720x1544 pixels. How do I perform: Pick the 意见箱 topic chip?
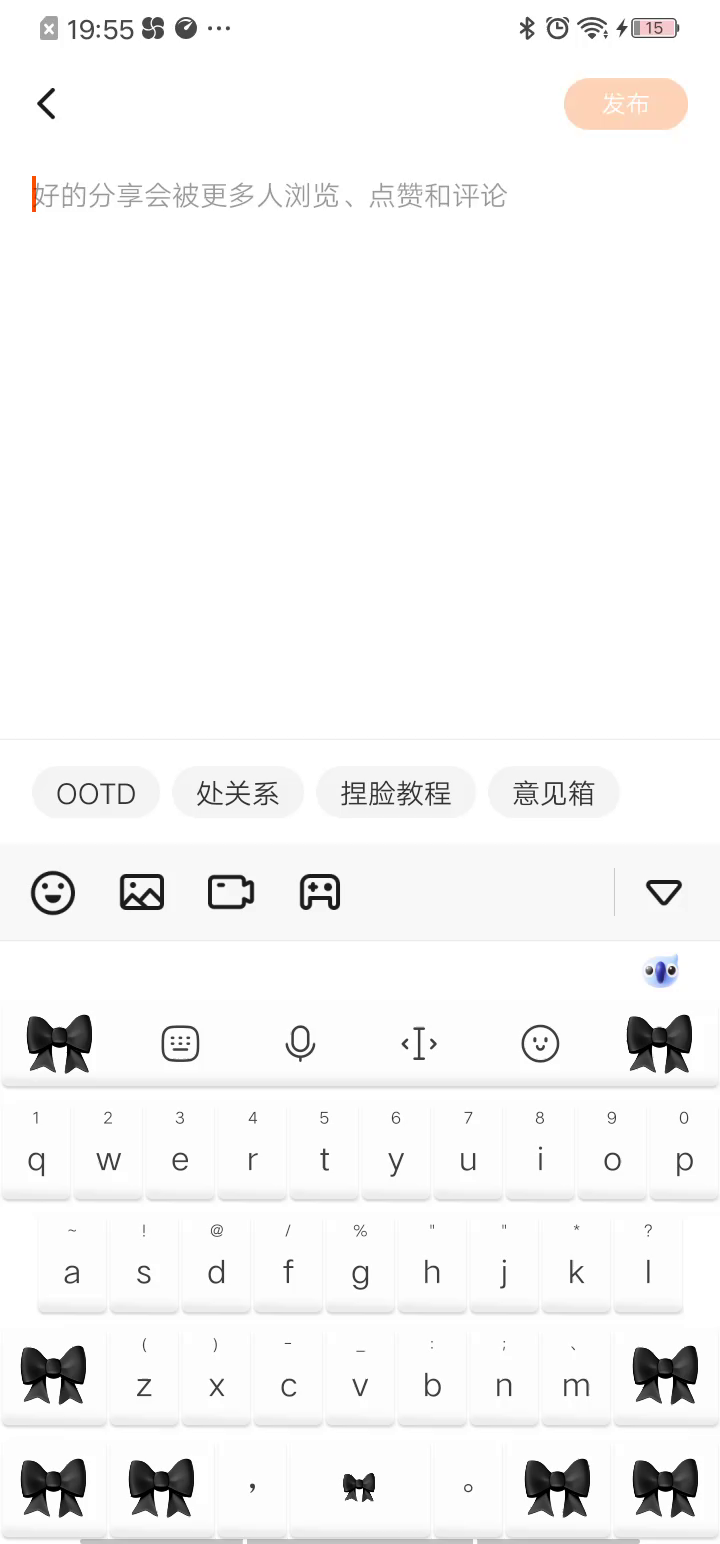point(553,793)
